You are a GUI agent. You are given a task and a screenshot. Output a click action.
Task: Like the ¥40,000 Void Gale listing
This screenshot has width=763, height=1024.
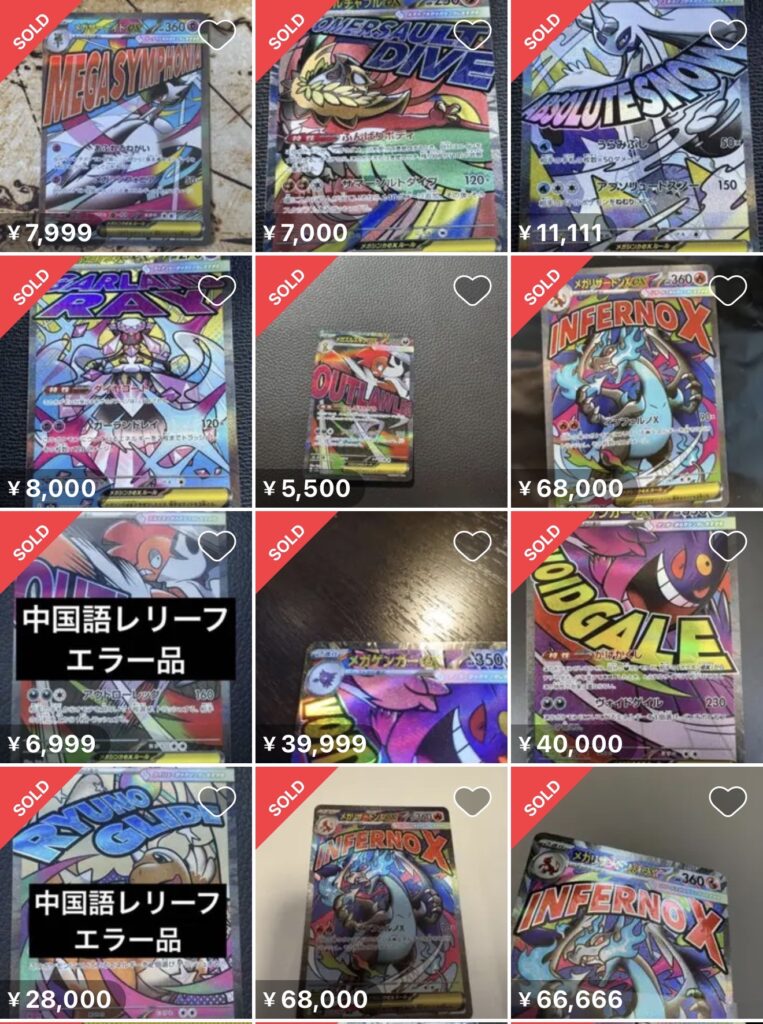[x=728, y=546]
